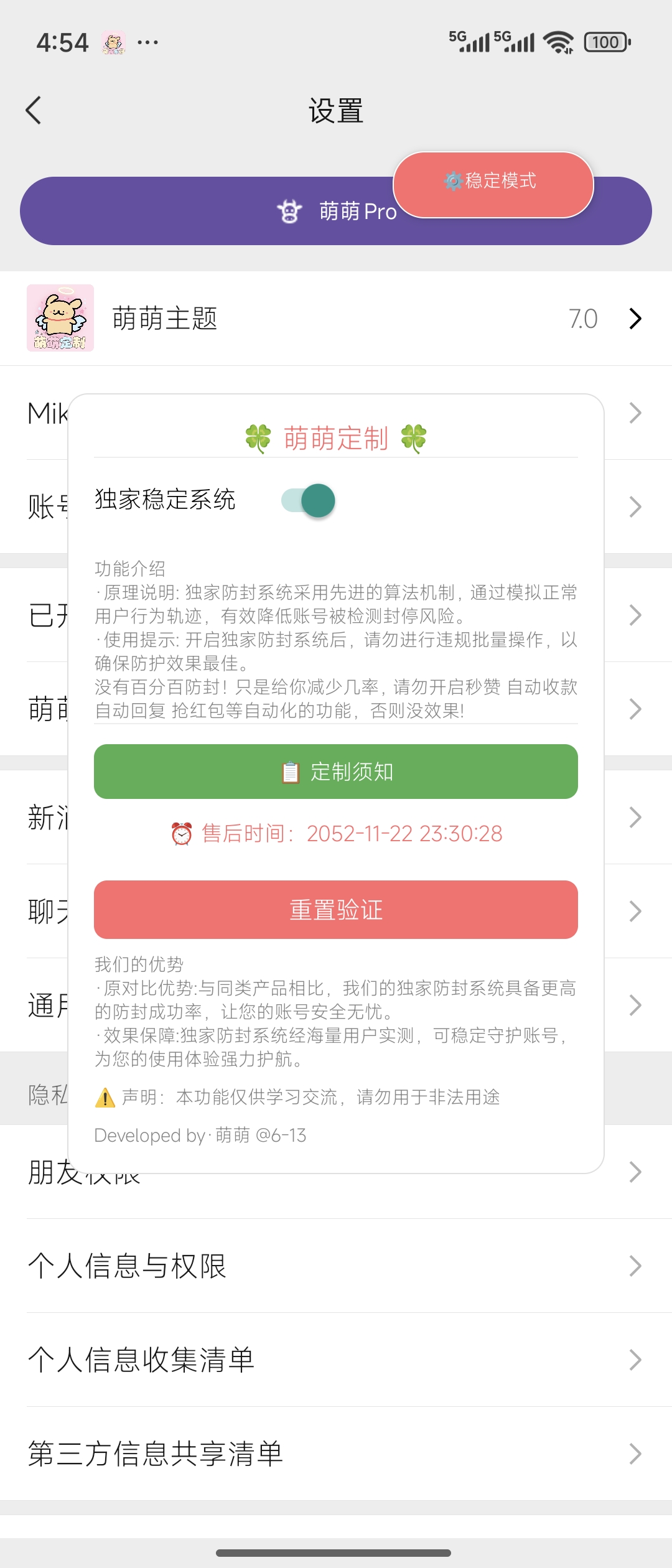Toggle the 独家稳定系统 switch
The width and height of the screenshot is (672, 1568).
(x=309, y=500)
